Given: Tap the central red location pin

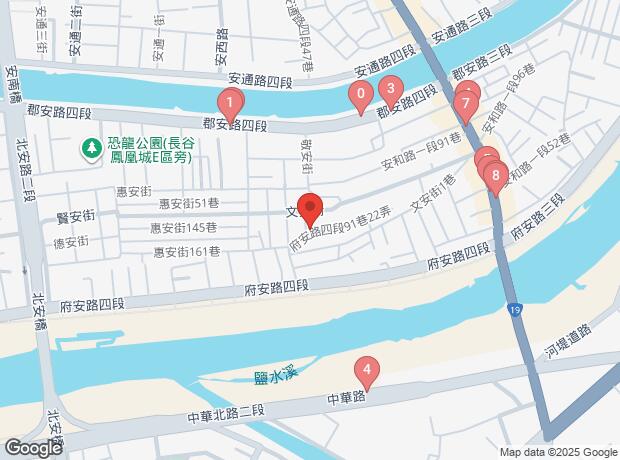Looking at the screenshot, I should tap(311, 210).
